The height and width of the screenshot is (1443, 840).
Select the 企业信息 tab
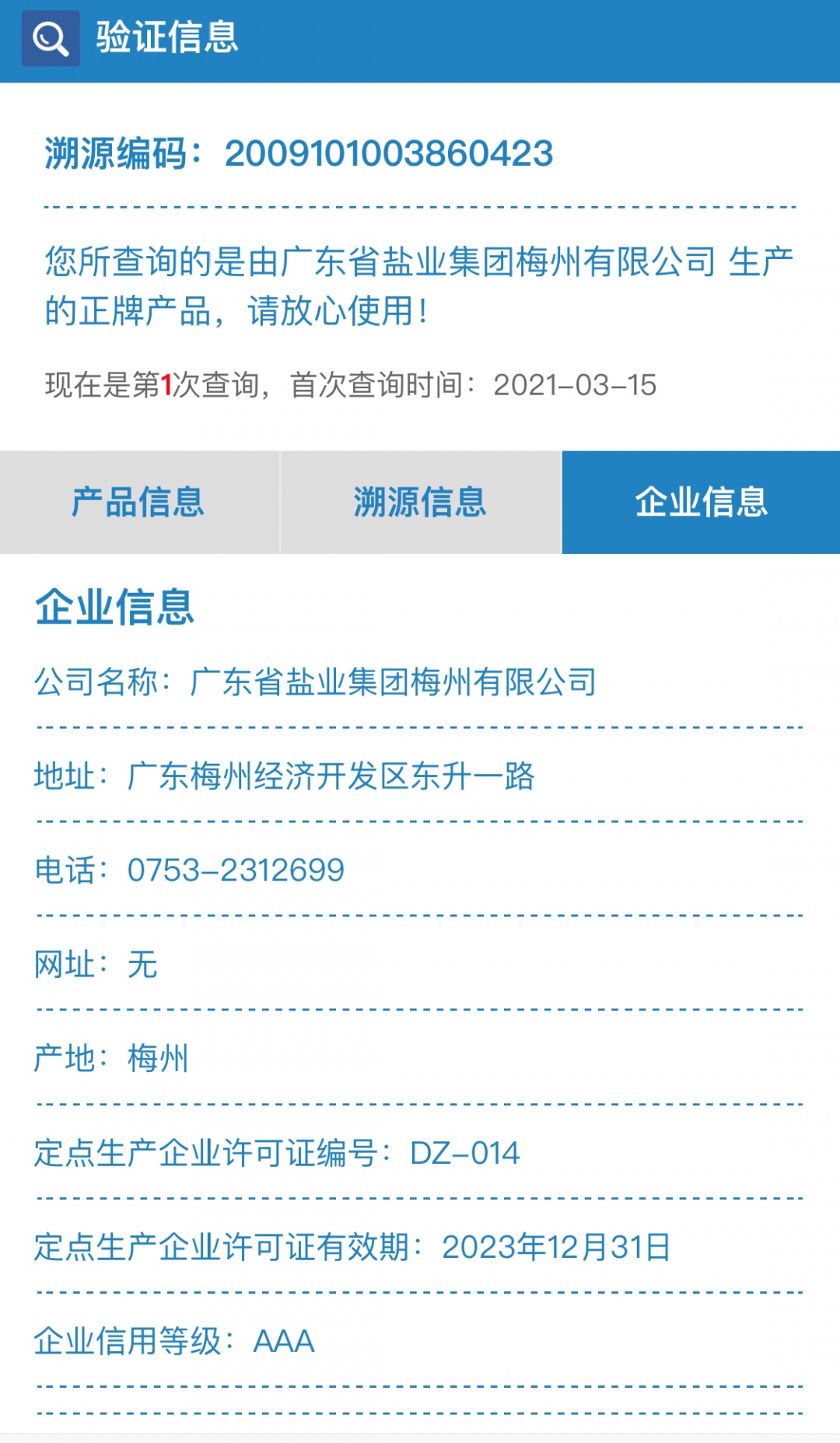[x=701, y=503]
